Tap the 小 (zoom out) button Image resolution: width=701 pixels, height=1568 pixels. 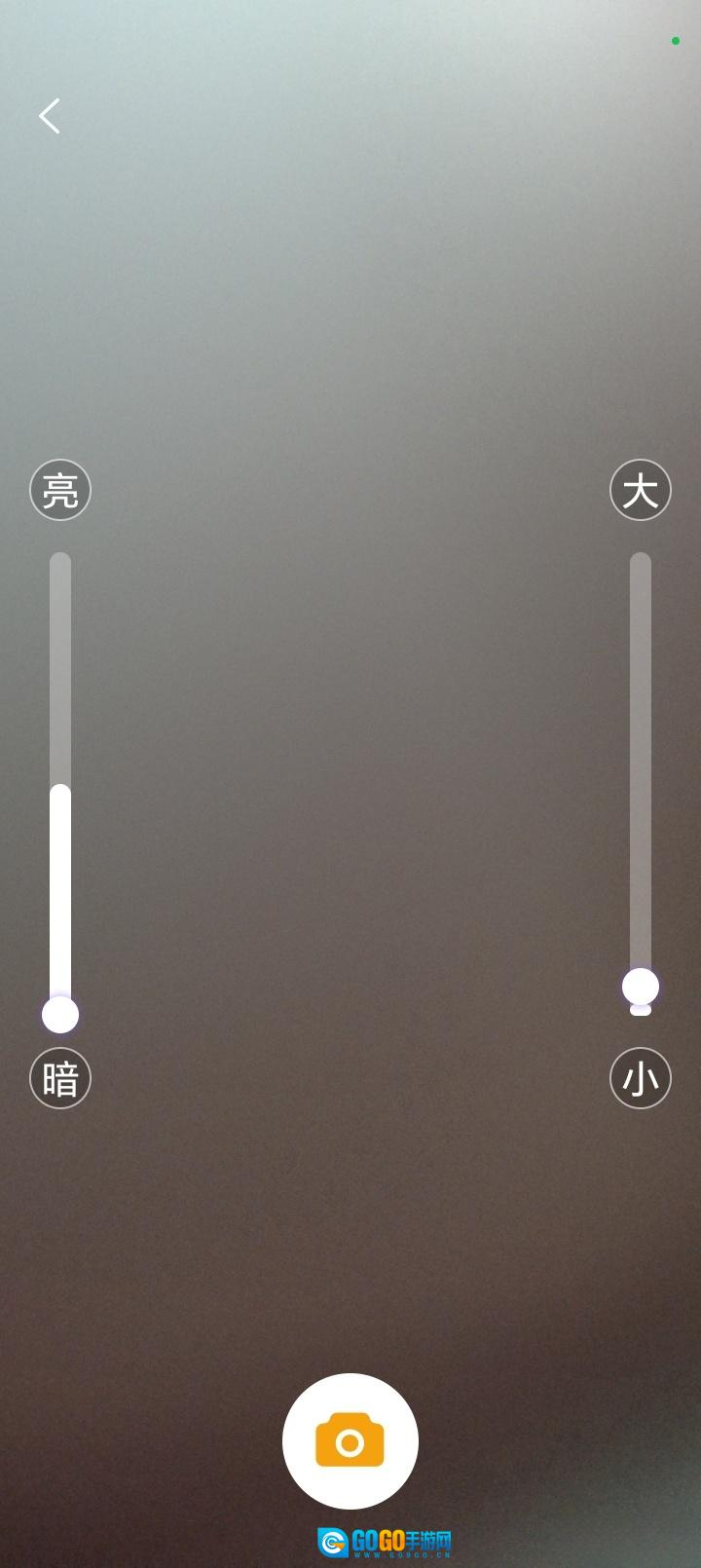pyautogui.click(x=641, y=1078)
